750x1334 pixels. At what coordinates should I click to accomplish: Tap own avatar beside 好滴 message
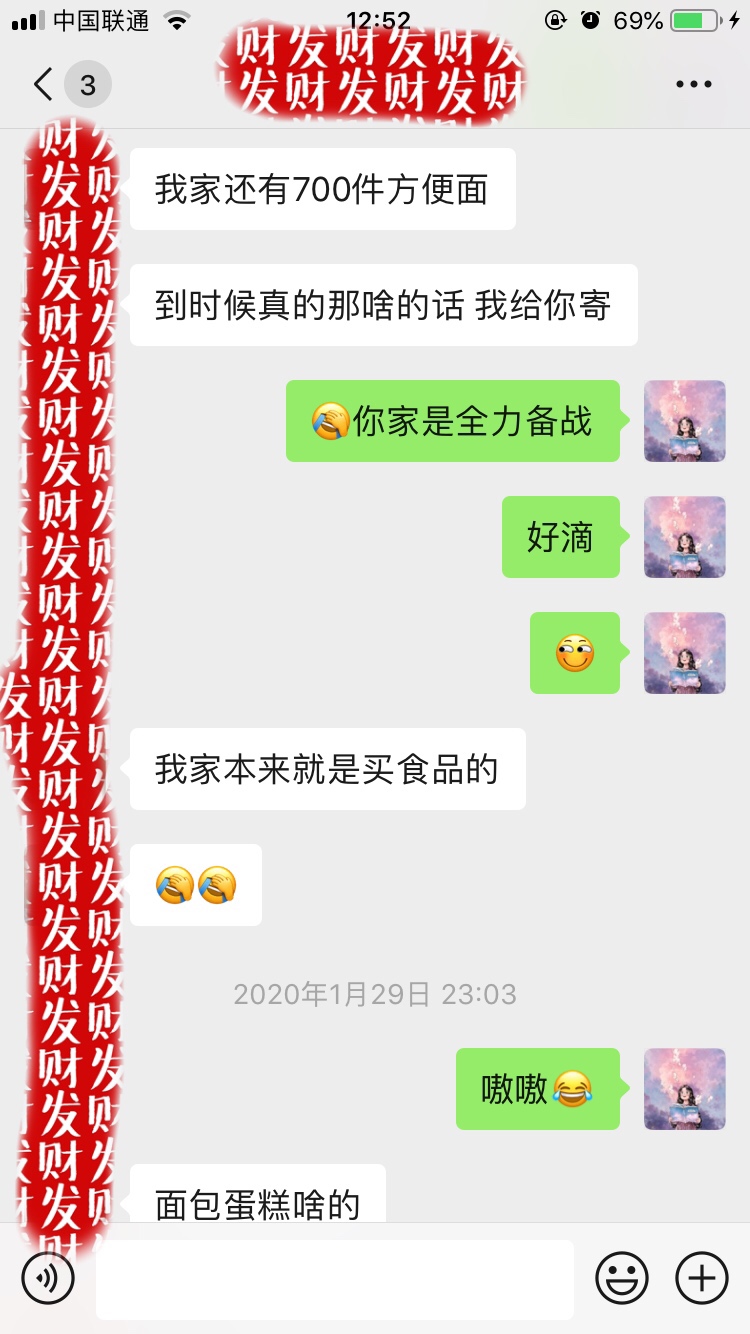click(x=684, y=537)
